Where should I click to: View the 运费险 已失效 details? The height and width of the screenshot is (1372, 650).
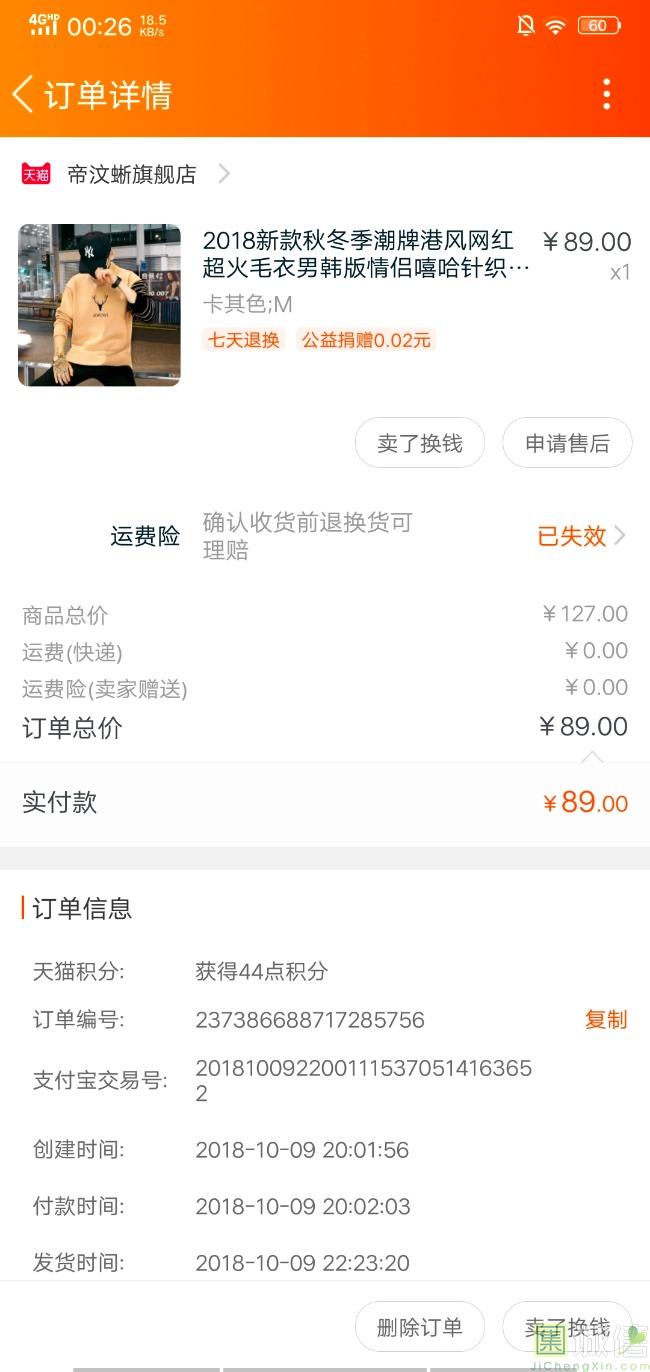(x=581, y=536)
